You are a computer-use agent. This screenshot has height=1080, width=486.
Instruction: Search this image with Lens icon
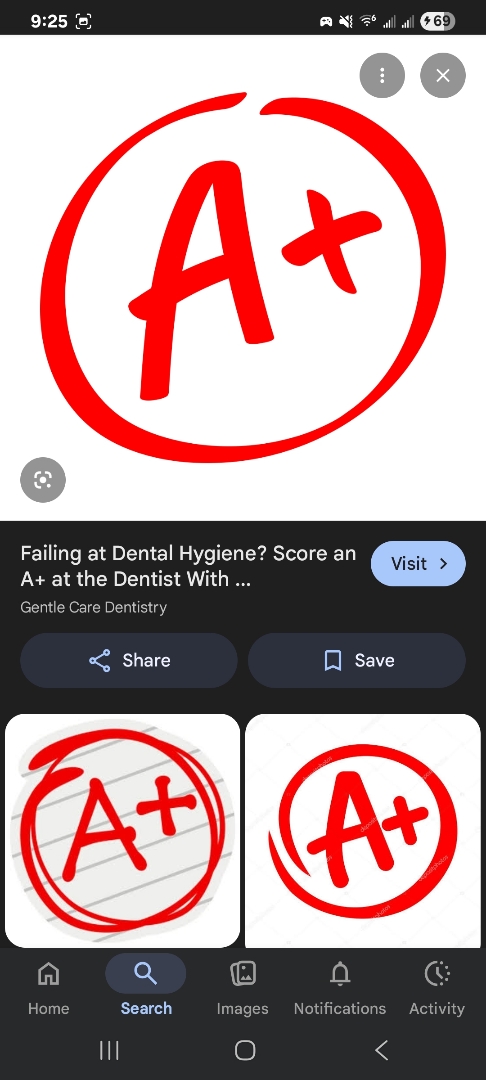(43, 480)
